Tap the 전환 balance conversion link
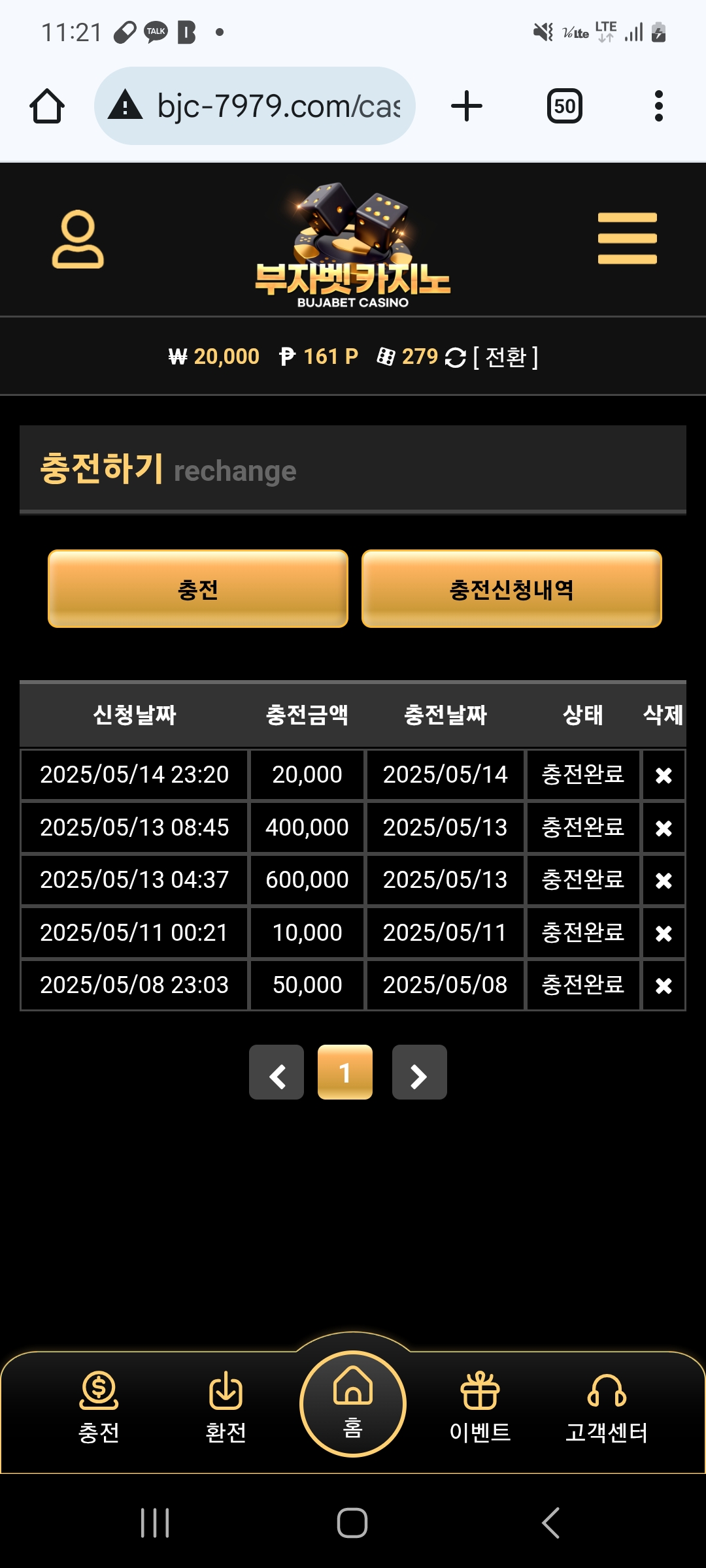Screen dimensions: 706x1568 [x=505, y=357]
